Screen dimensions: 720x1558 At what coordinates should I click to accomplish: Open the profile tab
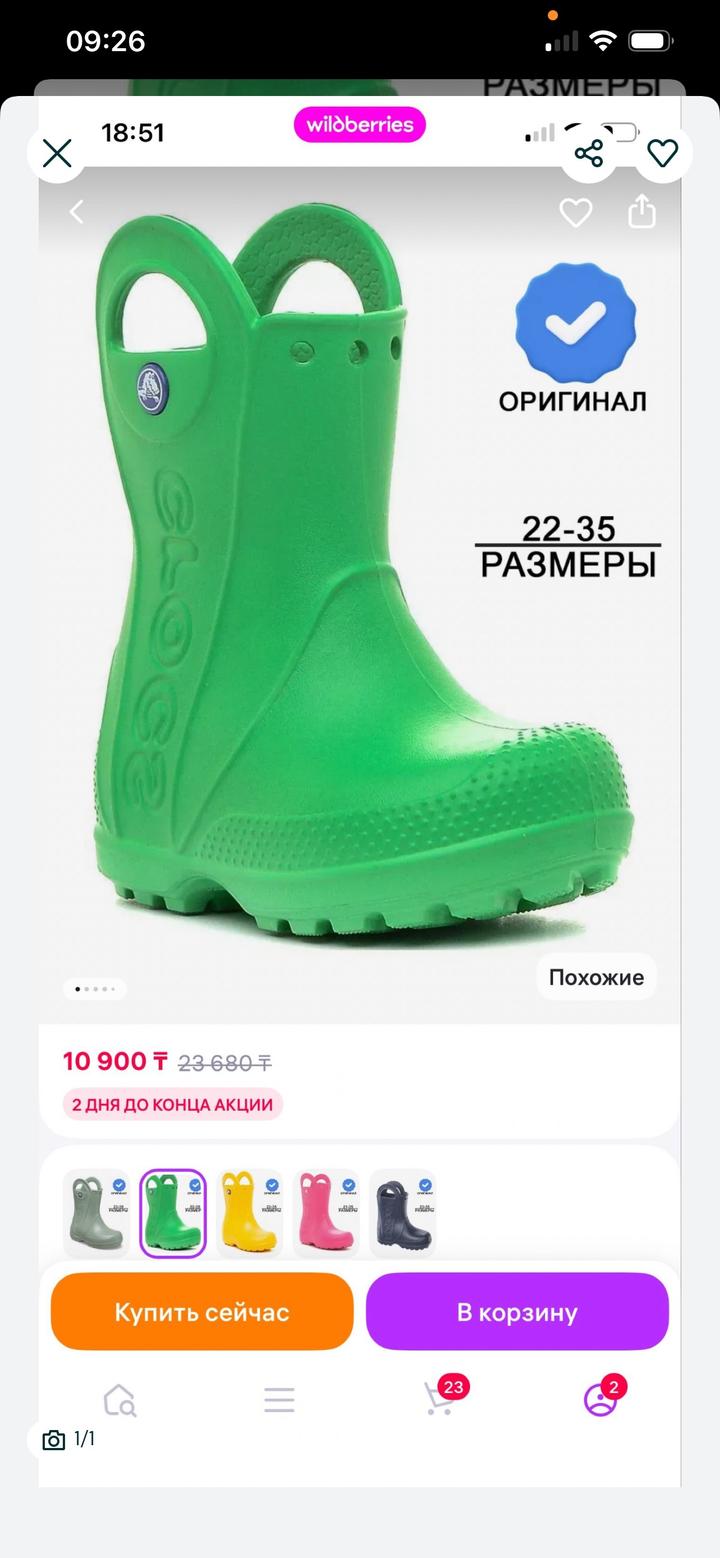tap(600, 1400)
